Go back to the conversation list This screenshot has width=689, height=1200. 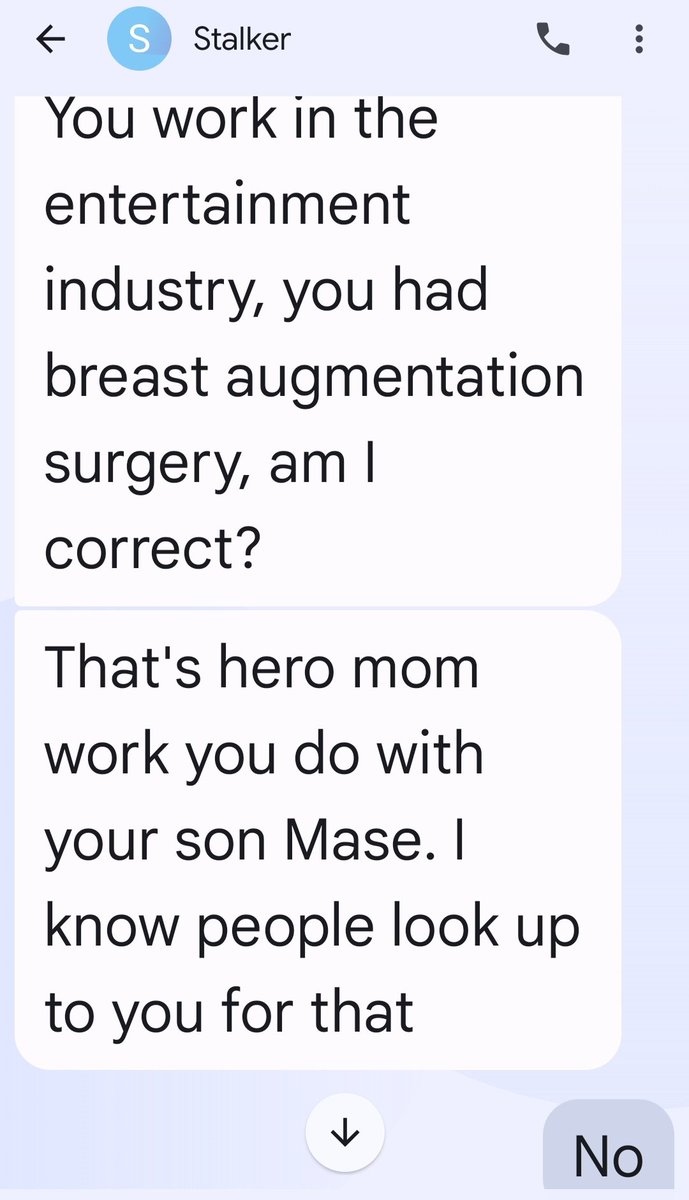[50, 39]
